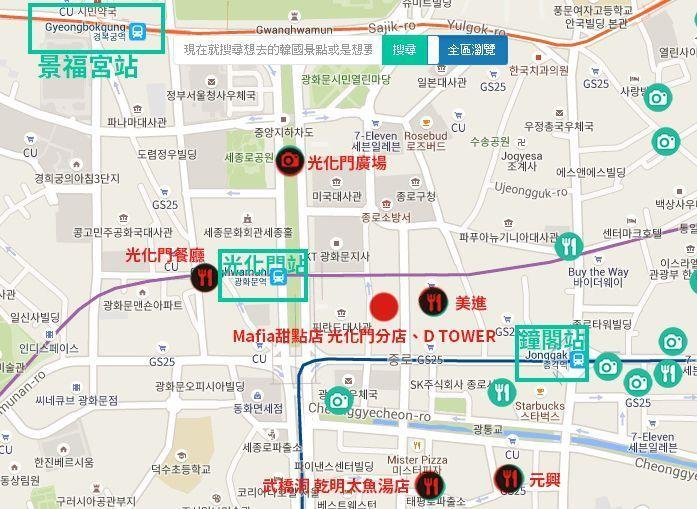
Task: Open the 美進 restaurant marker
Action: click(433, 300)
